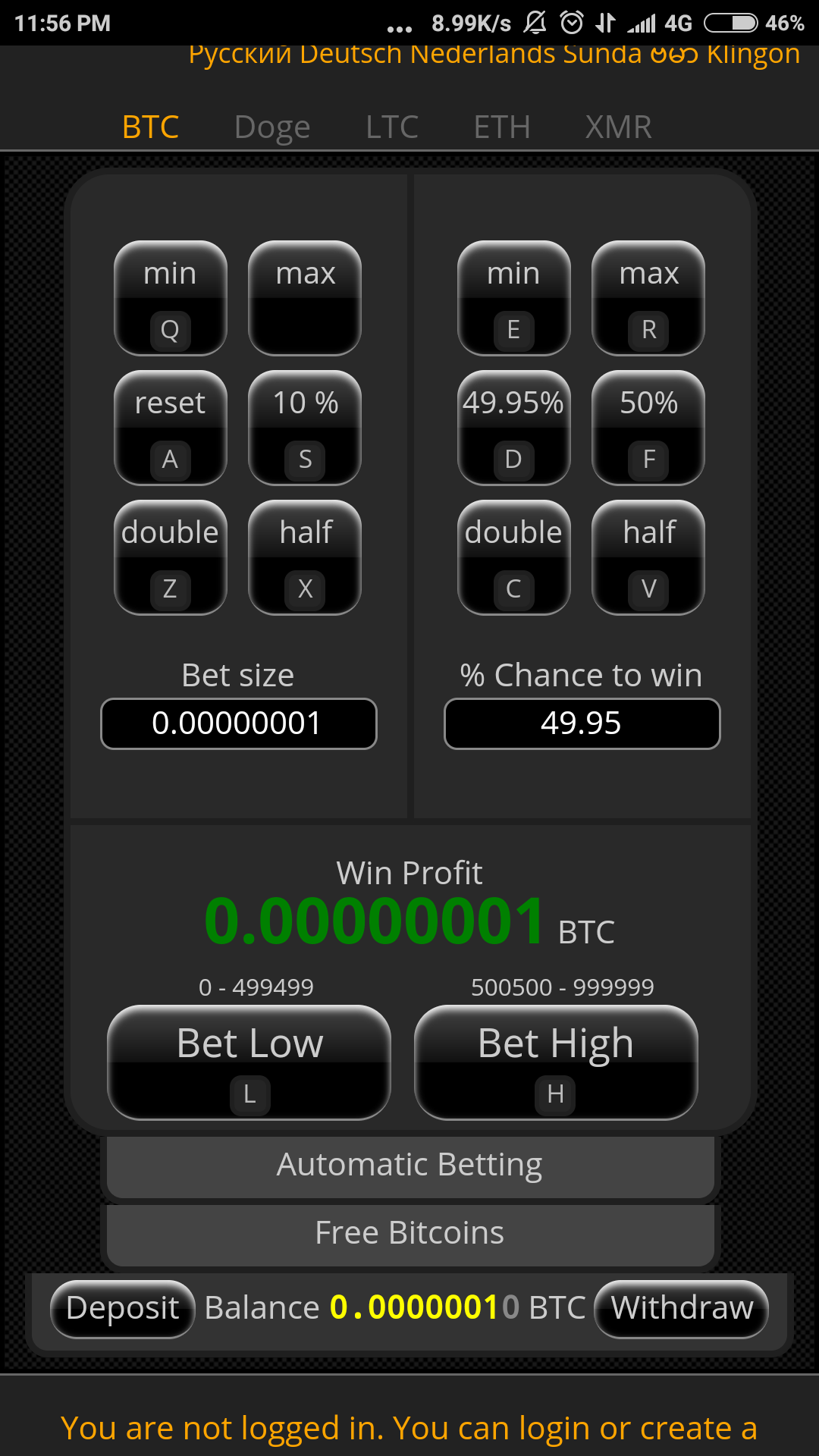Screen dimensions: 819x1456
Task: Tap the Bet size input field
Action: (239, 723)
